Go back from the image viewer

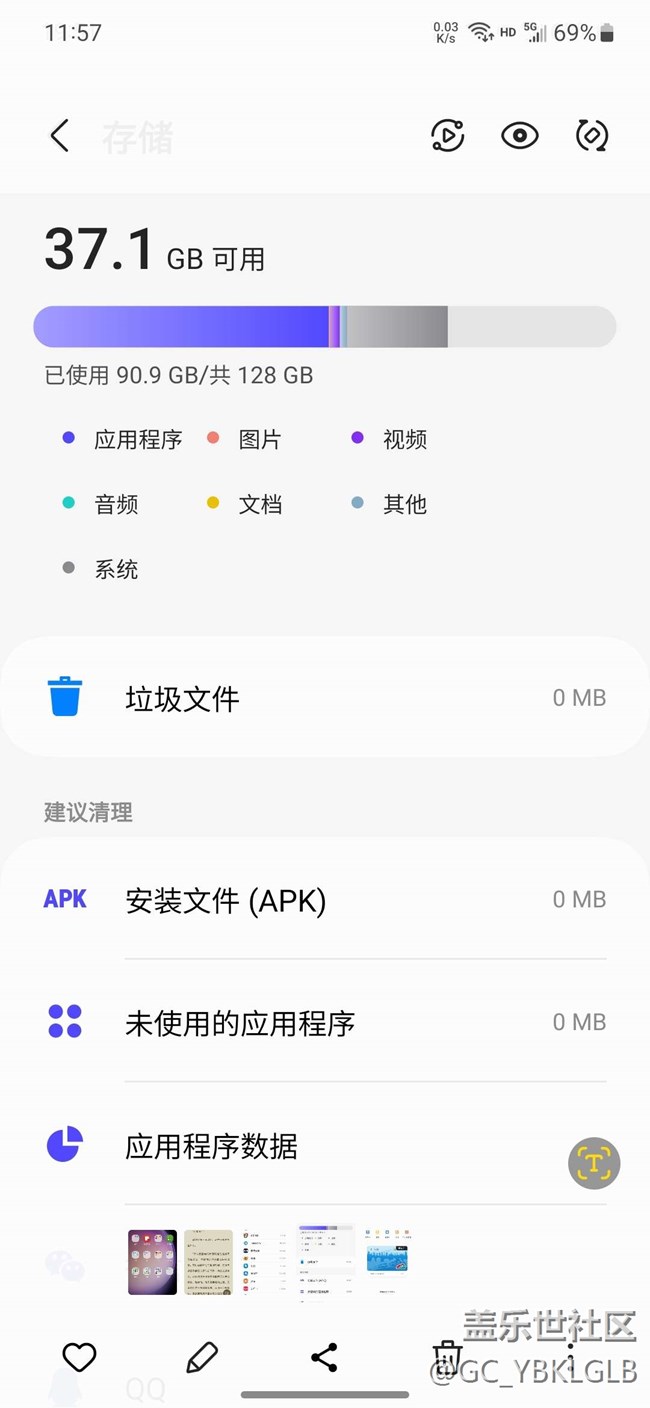pos(60,136)
